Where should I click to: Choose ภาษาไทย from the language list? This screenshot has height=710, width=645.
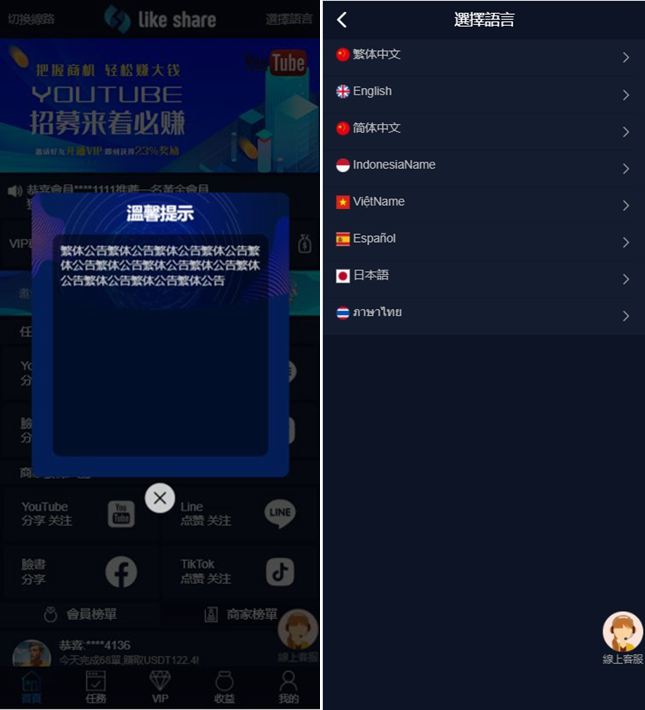[483, 313]
